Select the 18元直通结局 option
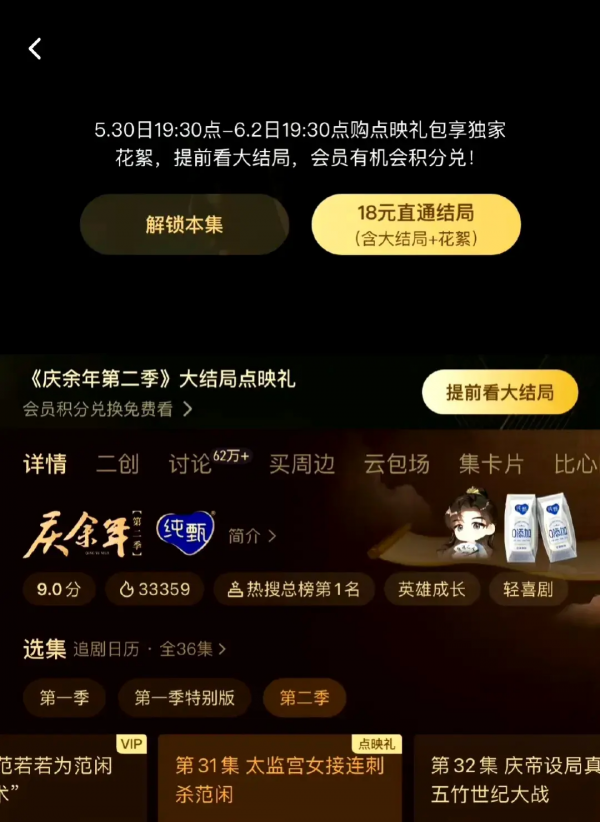The width and height of the screenshot is (600, 822). [x=415, y=224]
